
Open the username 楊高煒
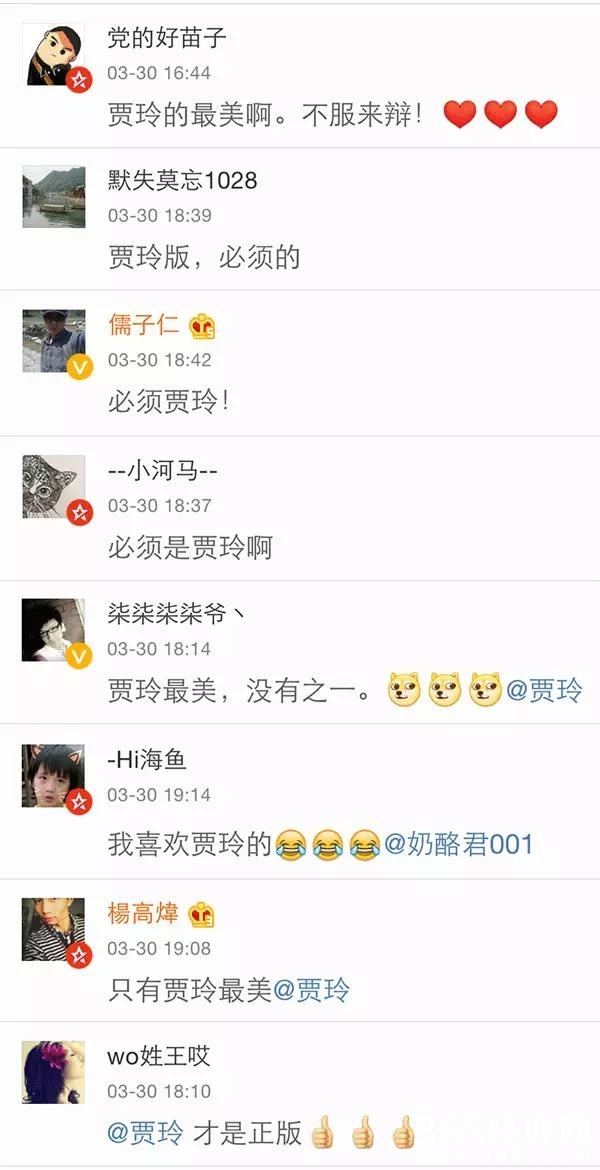tap(143, 913)
